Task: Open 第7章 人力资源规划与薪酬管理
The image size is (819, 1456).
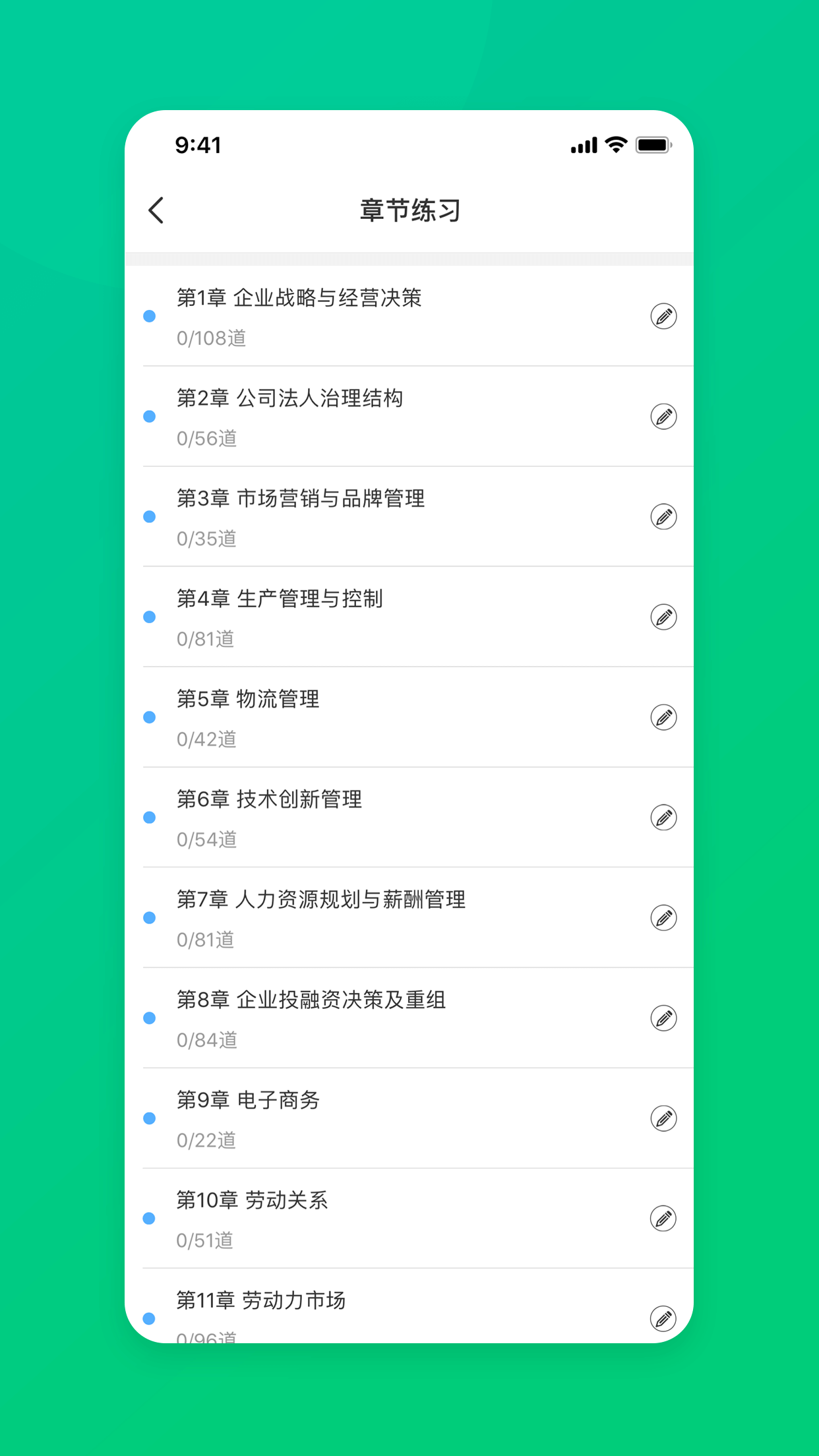Action: click(x=409, y=917)
